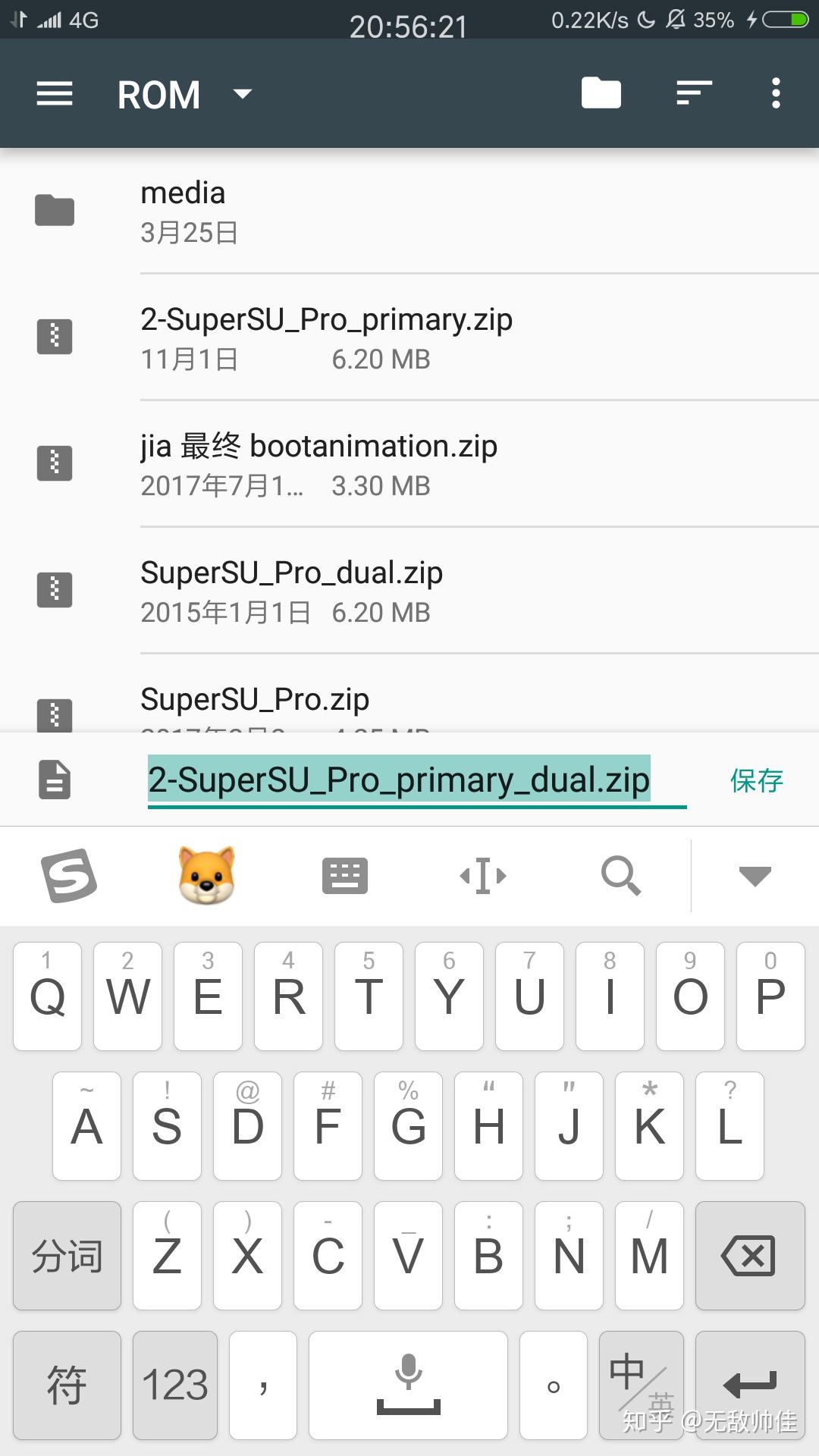Open the cursor text-selection tool icon
This screenshot has height=1456, width=819.
point(483,876)
